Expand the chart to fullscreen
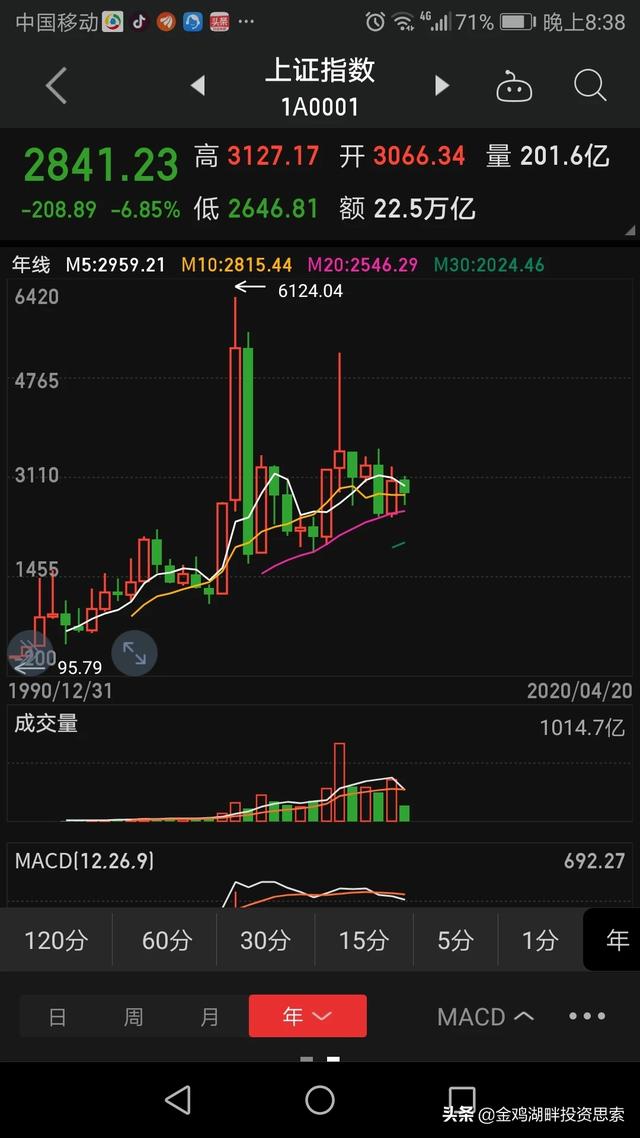 coord(134,653)
